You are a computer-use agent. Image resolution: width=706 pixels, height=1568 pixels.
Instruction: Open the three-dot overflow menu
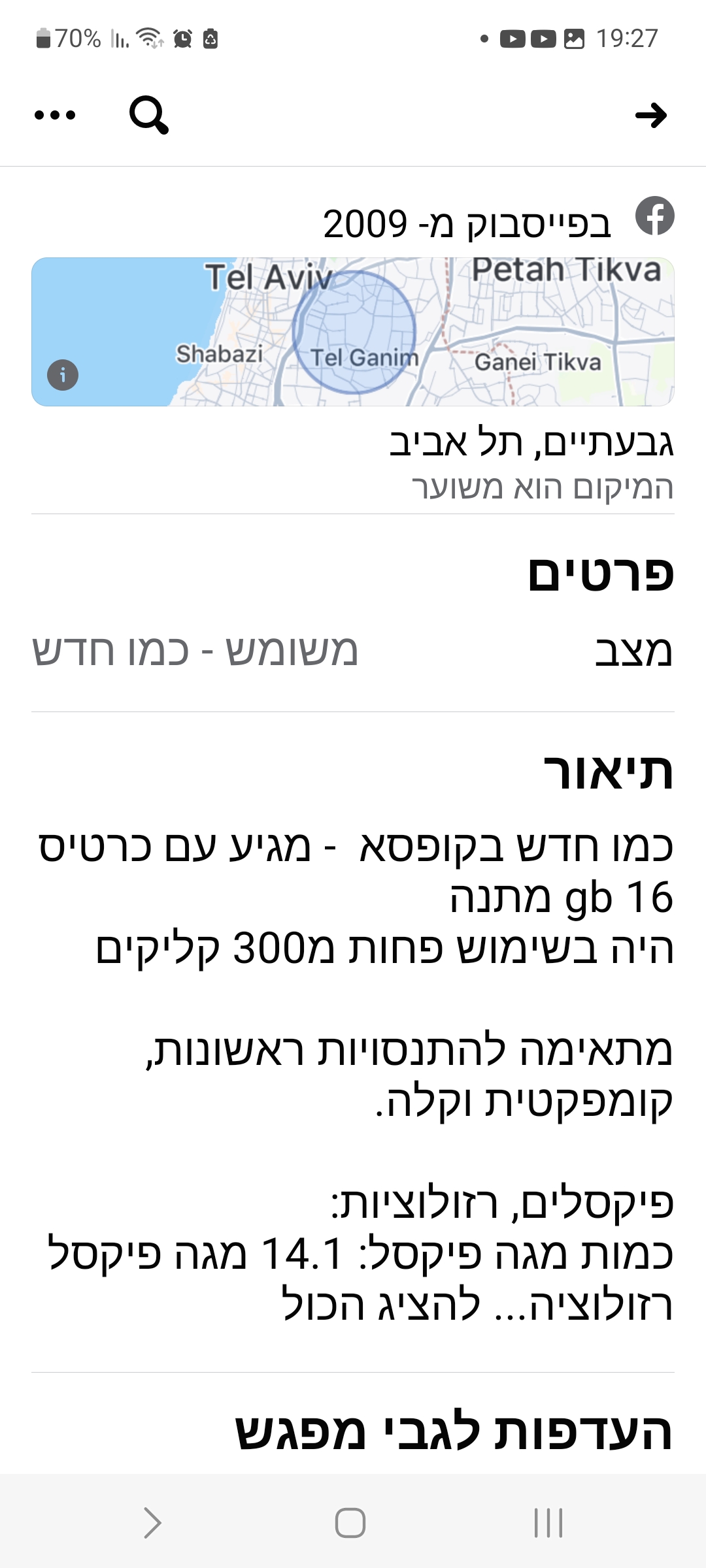53,116
